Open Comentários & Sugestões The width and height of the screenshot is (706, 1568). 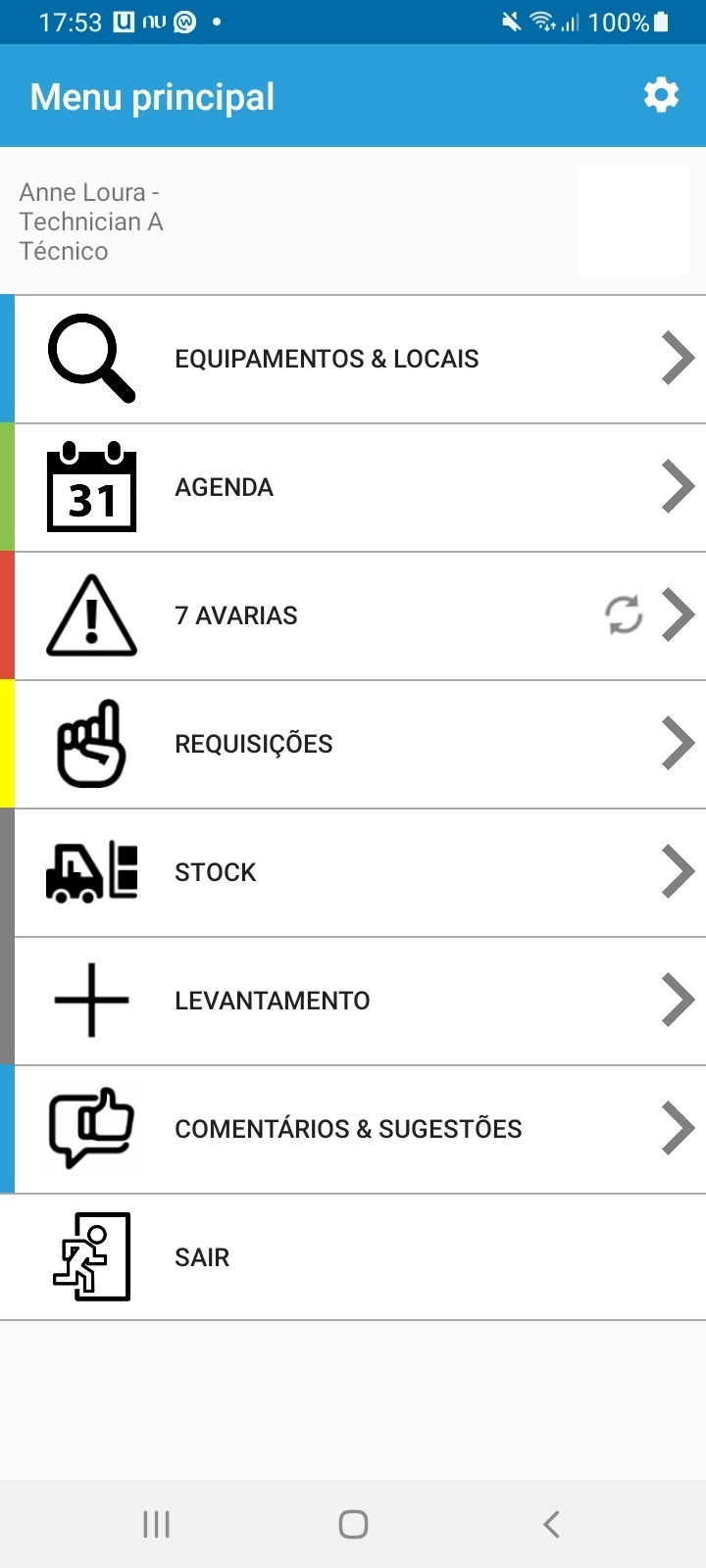[x=353, y=1129]
